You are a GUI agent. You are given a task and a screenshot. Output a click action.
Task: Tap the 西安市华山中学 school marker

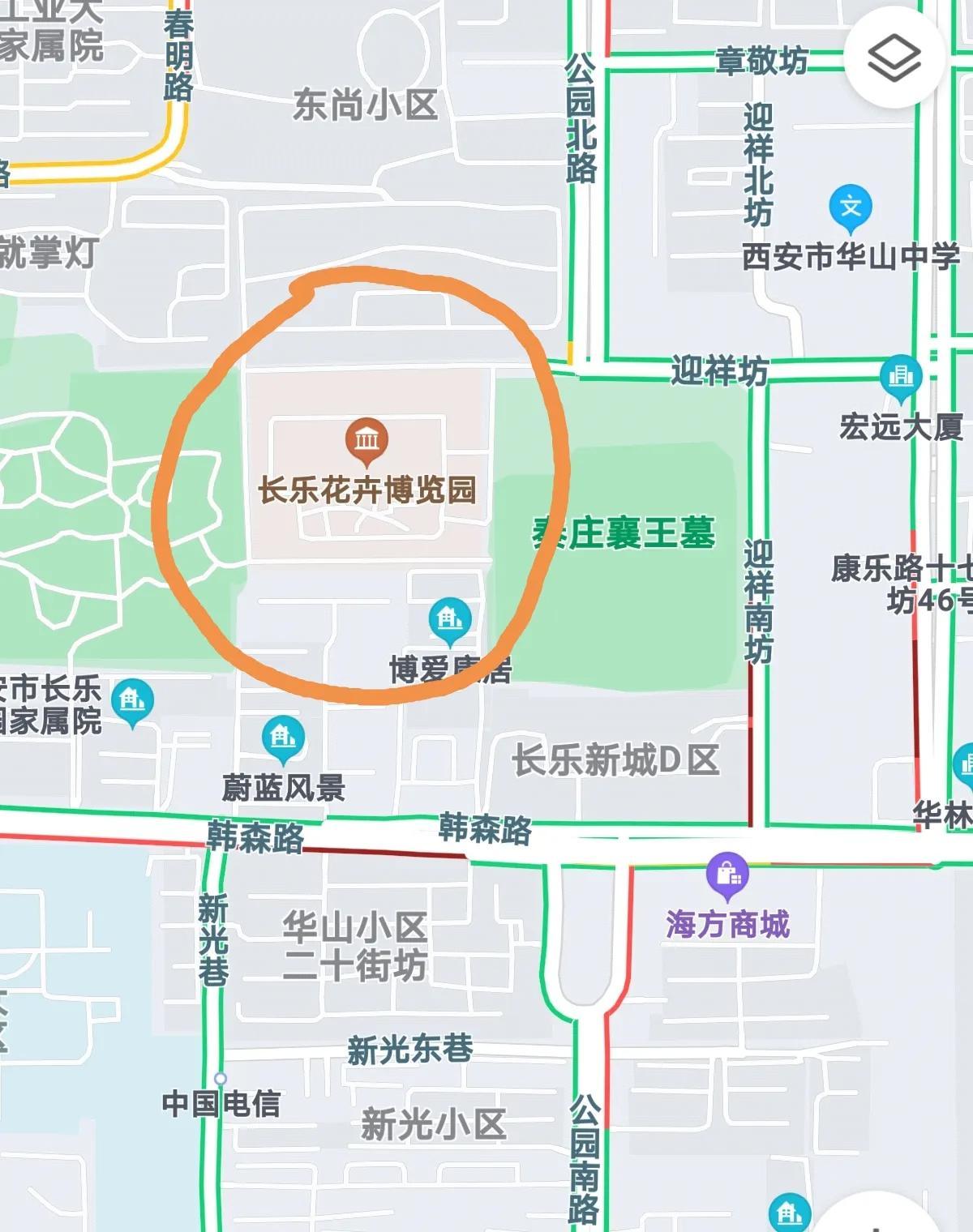[x=850, y=207]
